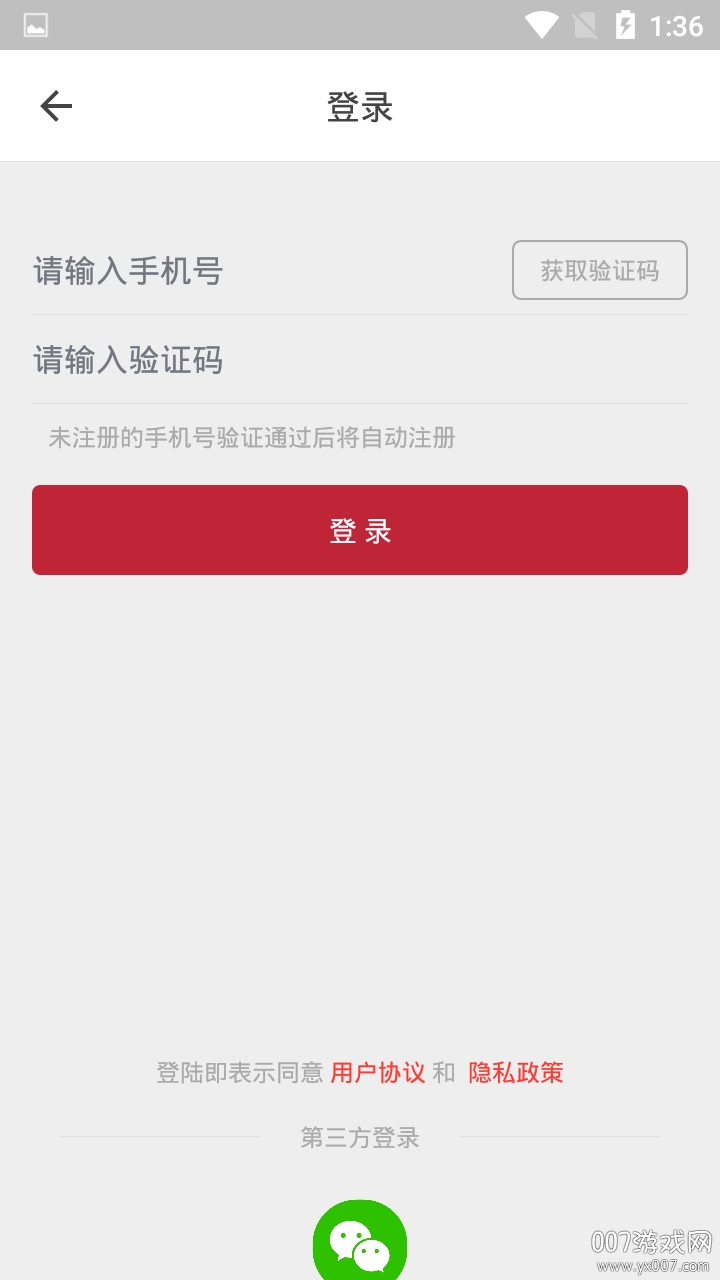Open the 用户协议 user agreement link
Viewport: 720px width, 1280px height.
coord(378,1072)
